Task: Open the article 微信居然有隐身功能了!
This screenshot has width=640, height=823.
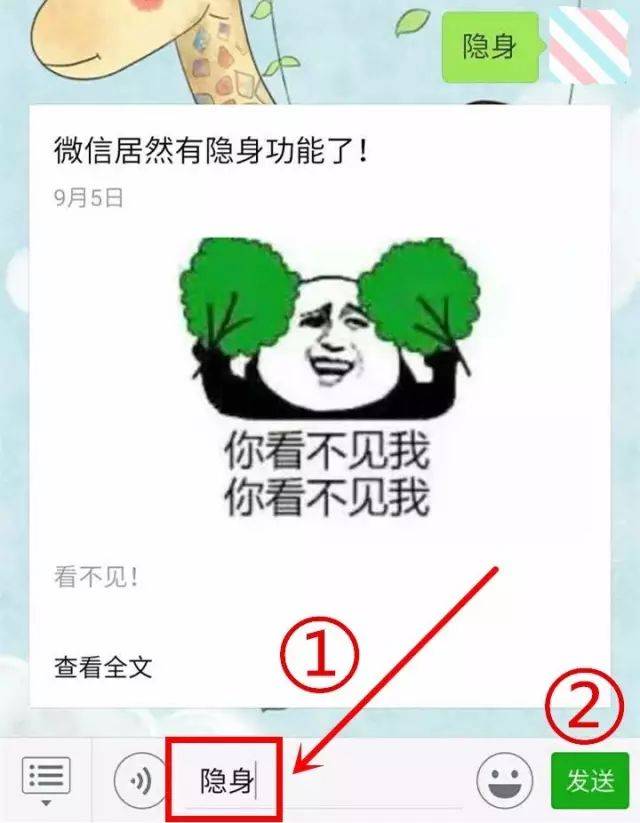Action: (212, 152)
